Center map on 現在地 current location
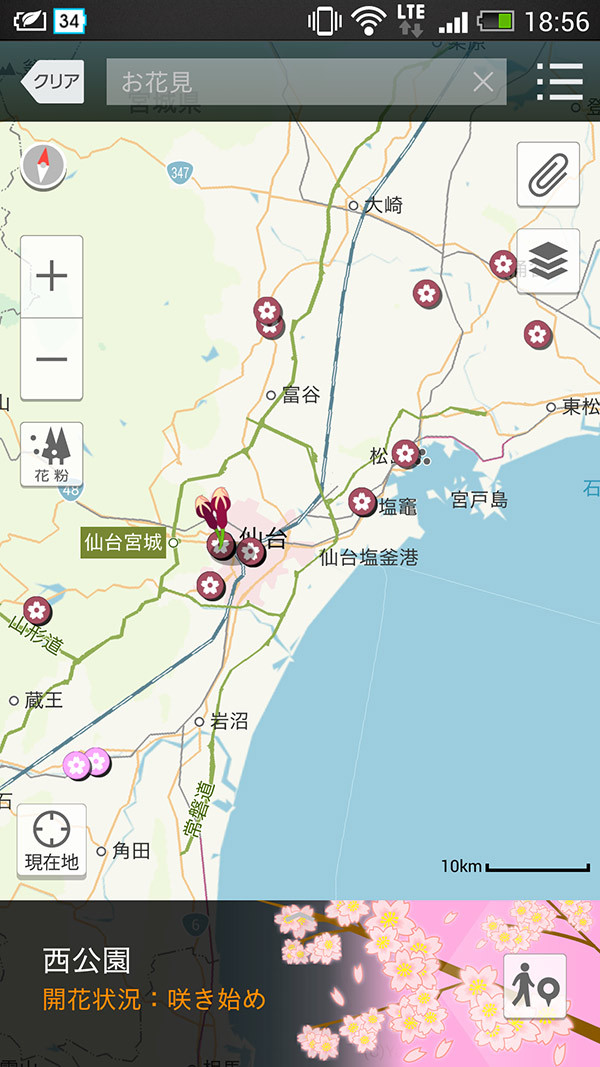The image size is (600, 1067). click(x=52, y=841)
